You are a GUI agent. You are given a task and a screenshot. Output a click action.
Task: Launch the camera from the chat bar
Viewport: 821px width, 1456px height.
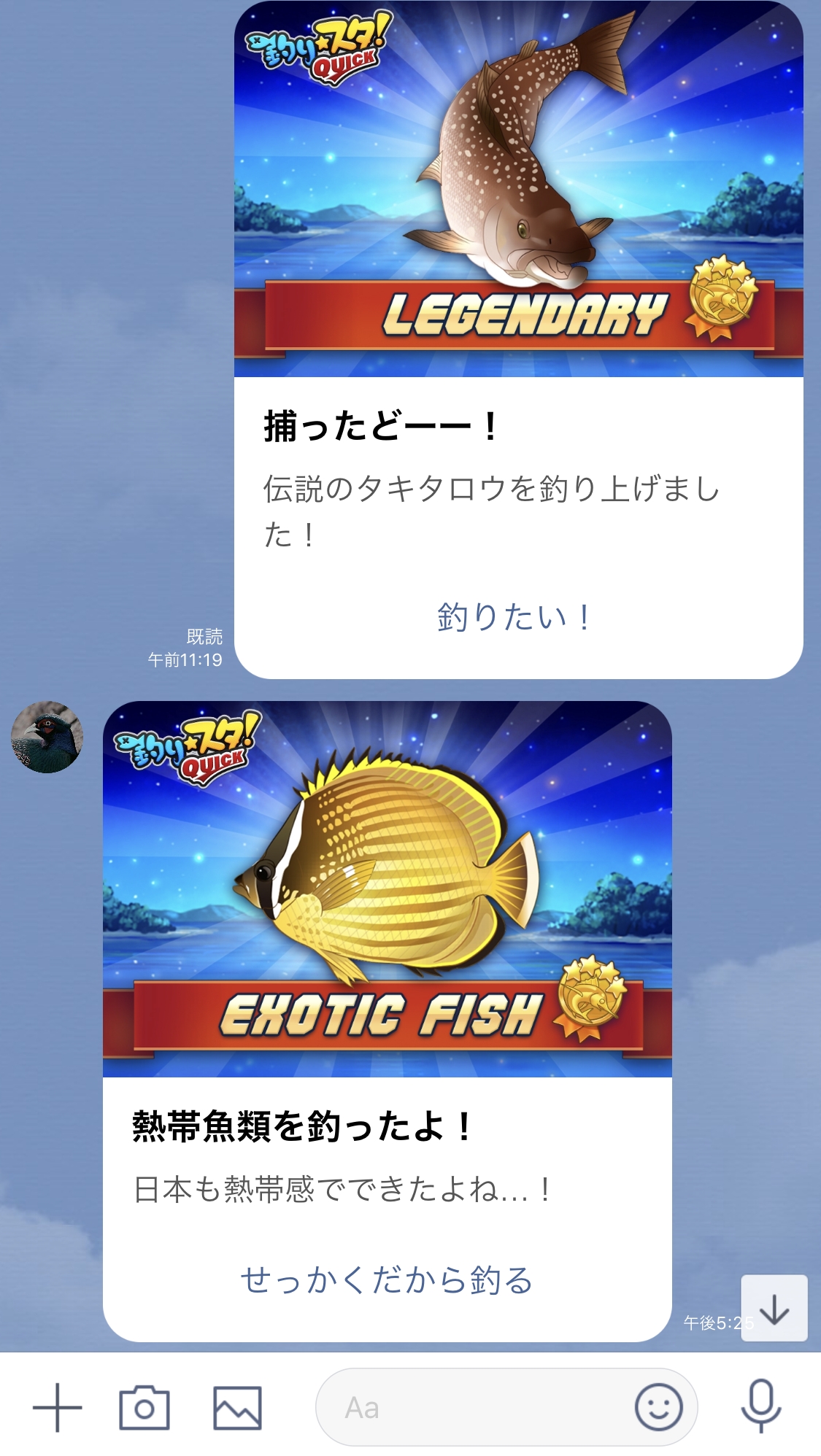[x=144, y=1407]
